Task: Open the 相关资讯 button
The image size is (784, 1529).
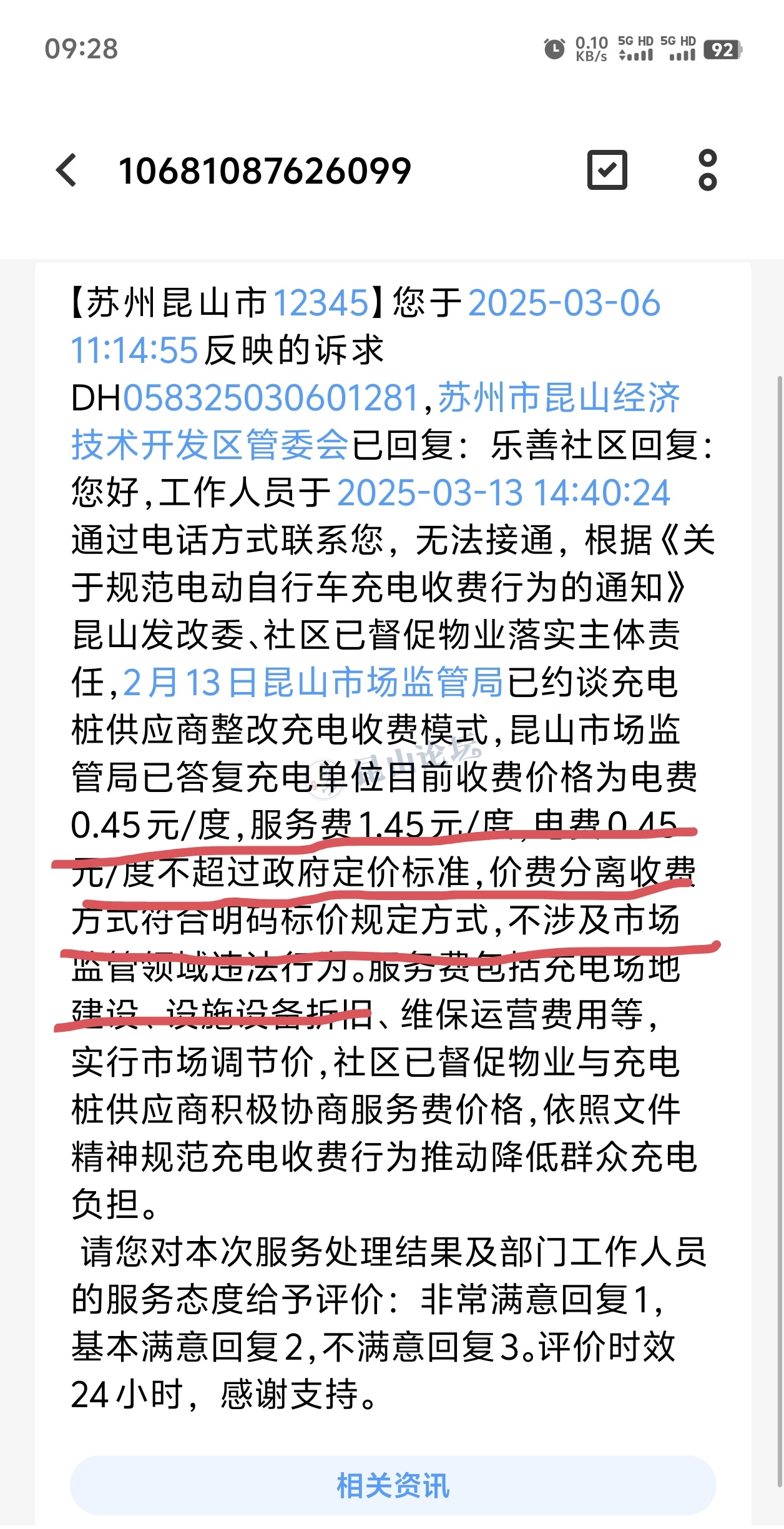Action: (x=393, y=1485)
